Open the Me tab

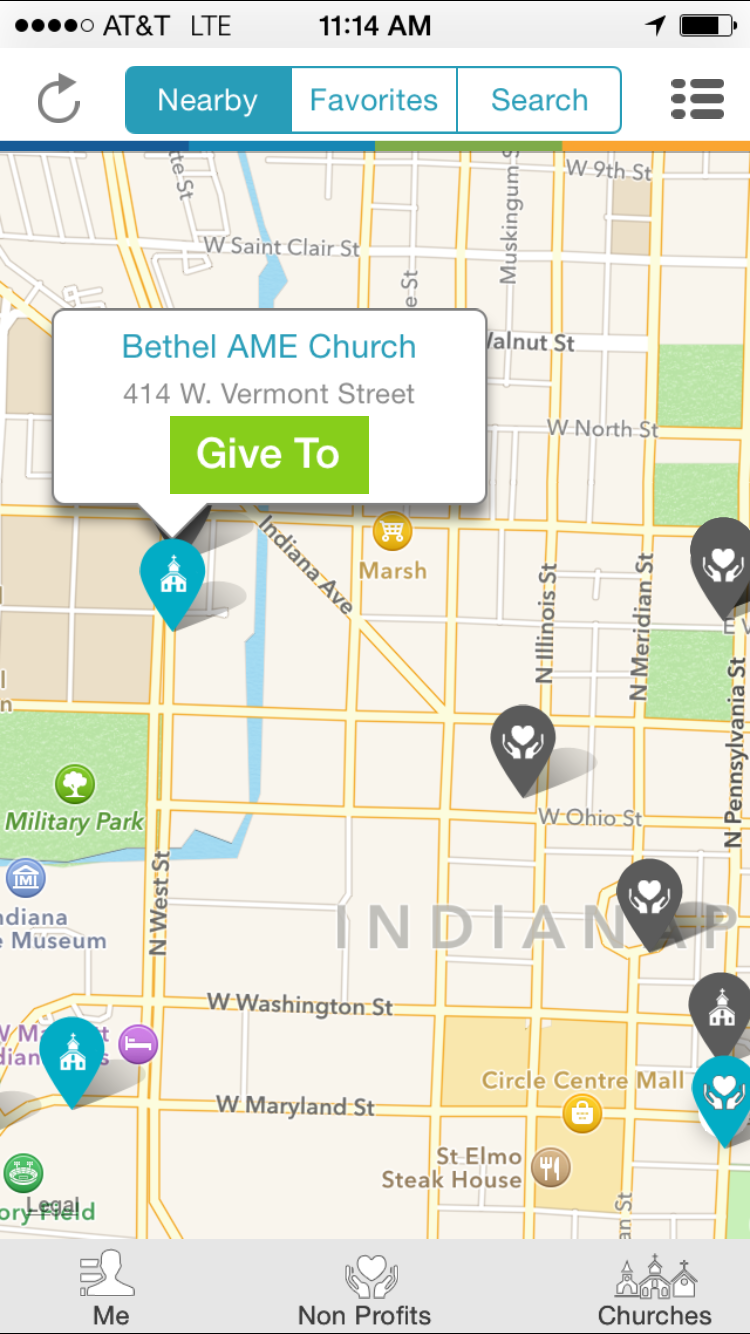[x=110, y=1287]
